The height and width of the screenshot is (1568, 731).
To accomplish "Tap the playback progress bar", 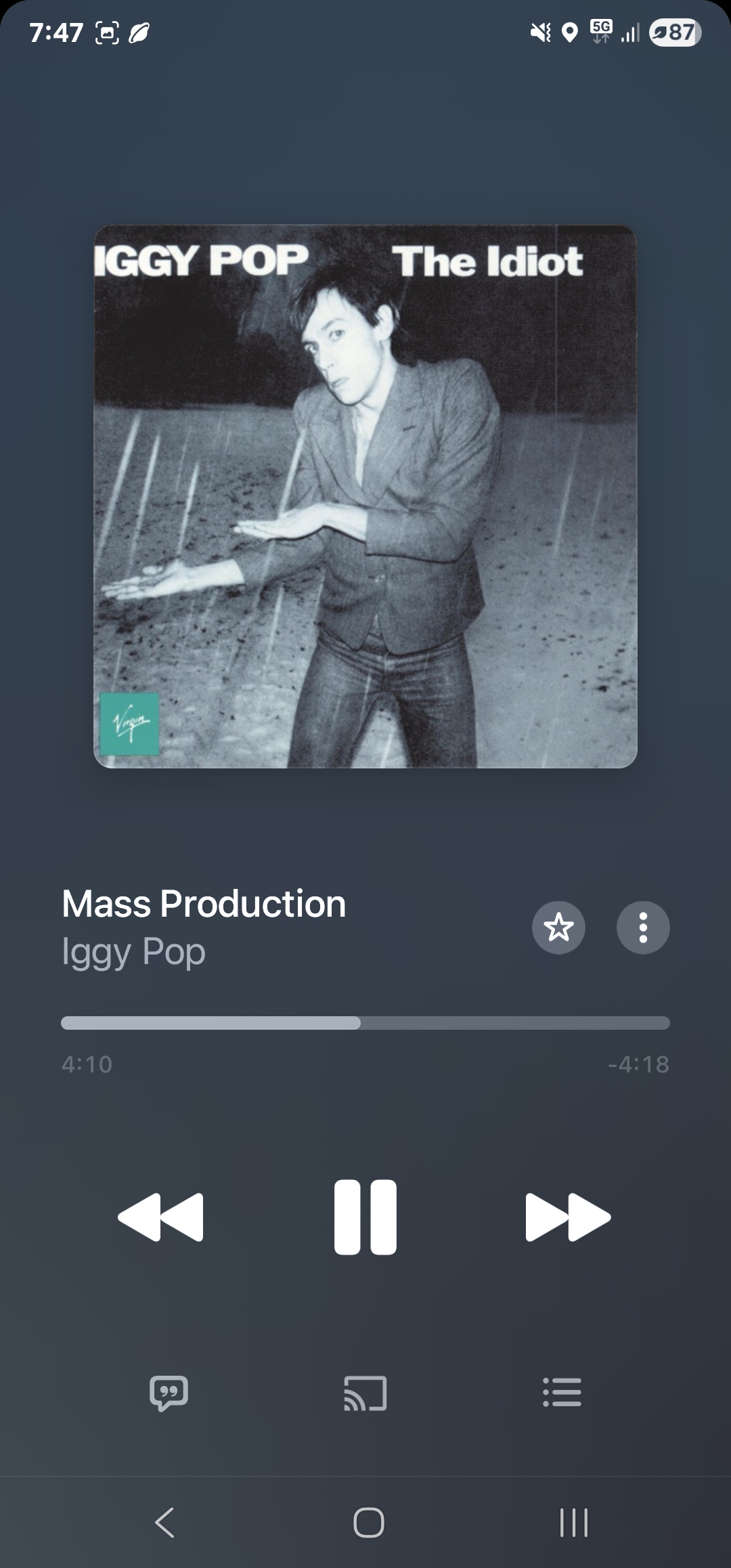I will click(365, 1022).
